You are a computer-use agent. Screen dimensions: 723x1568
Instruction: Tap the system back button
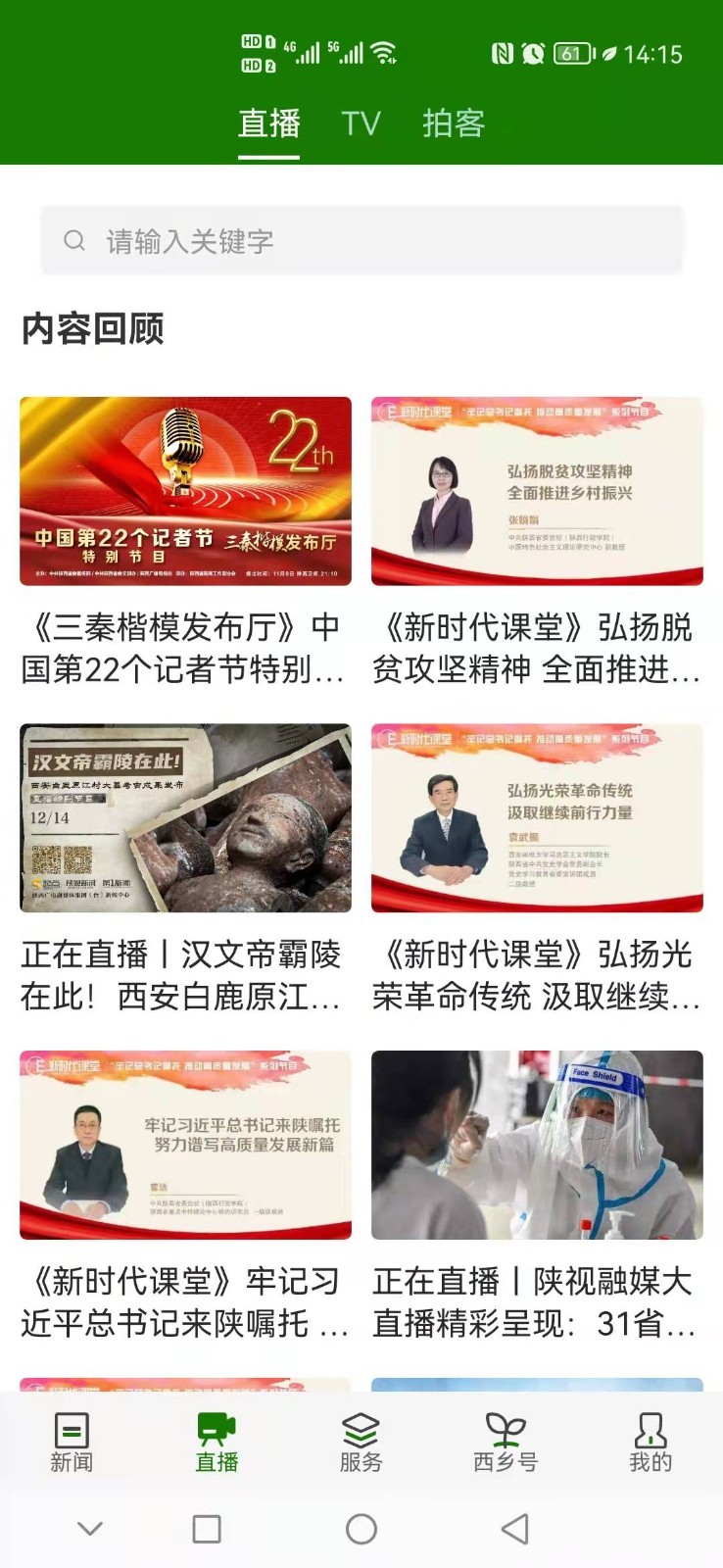click(x=515, y=1529)
